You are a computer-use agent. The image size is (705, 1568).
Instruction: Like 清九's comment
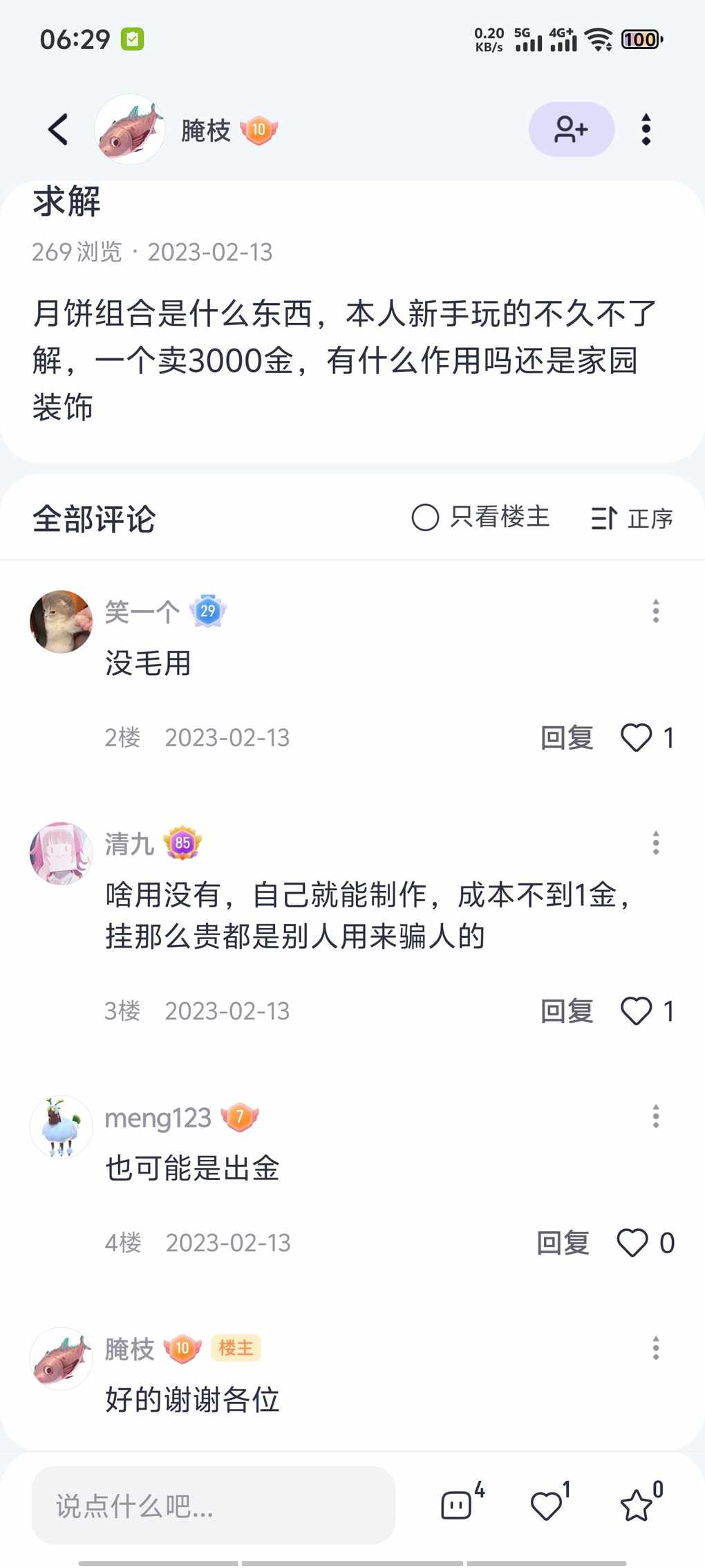point(637,1011)
